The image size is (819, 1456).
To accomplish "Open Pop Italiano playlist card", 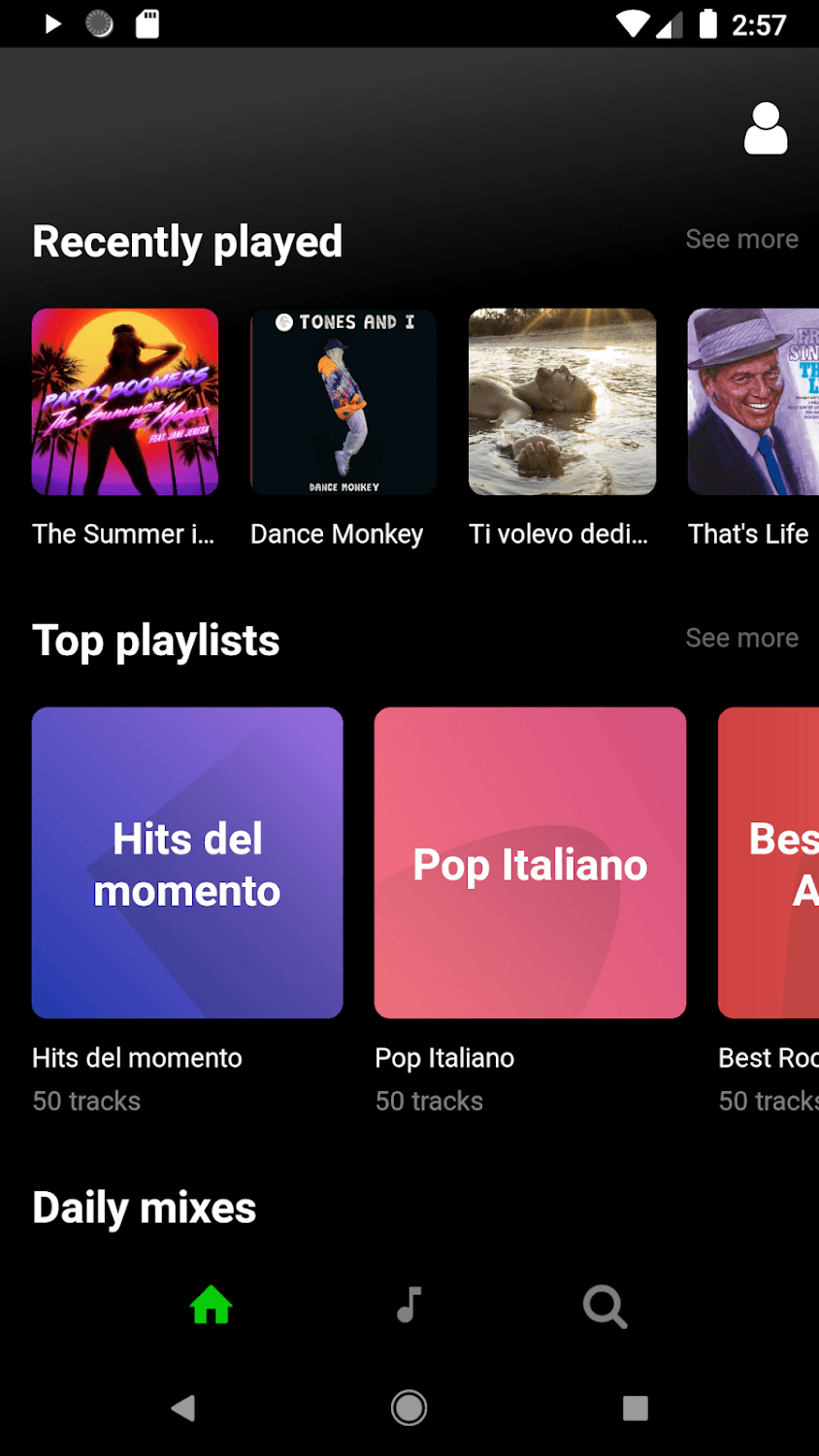I will coord(530,863).
